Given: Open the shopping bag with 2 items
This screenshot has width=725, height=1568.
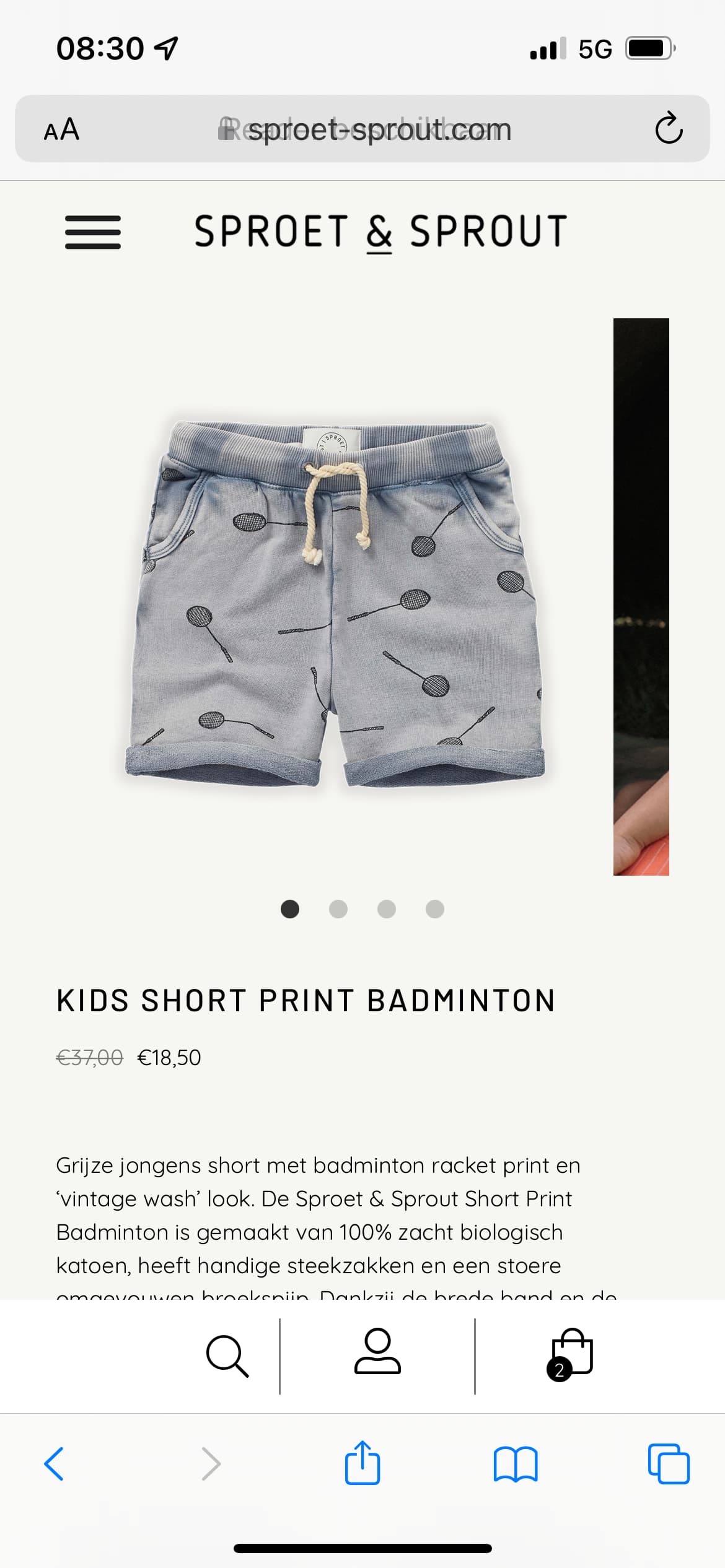Looking at the screenshot, I should [570, 1355].
